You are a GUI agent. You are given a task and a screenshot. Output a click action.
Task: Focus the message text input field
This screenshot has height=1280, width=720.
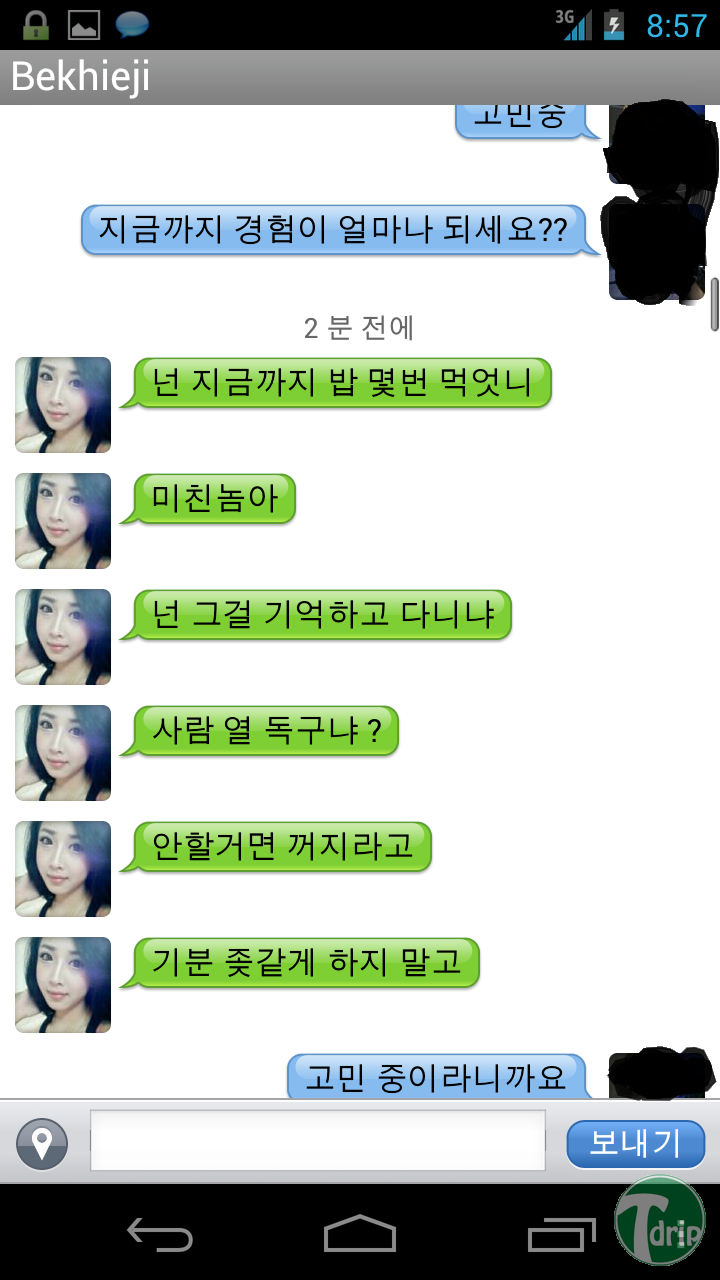tap(318, 1141)
